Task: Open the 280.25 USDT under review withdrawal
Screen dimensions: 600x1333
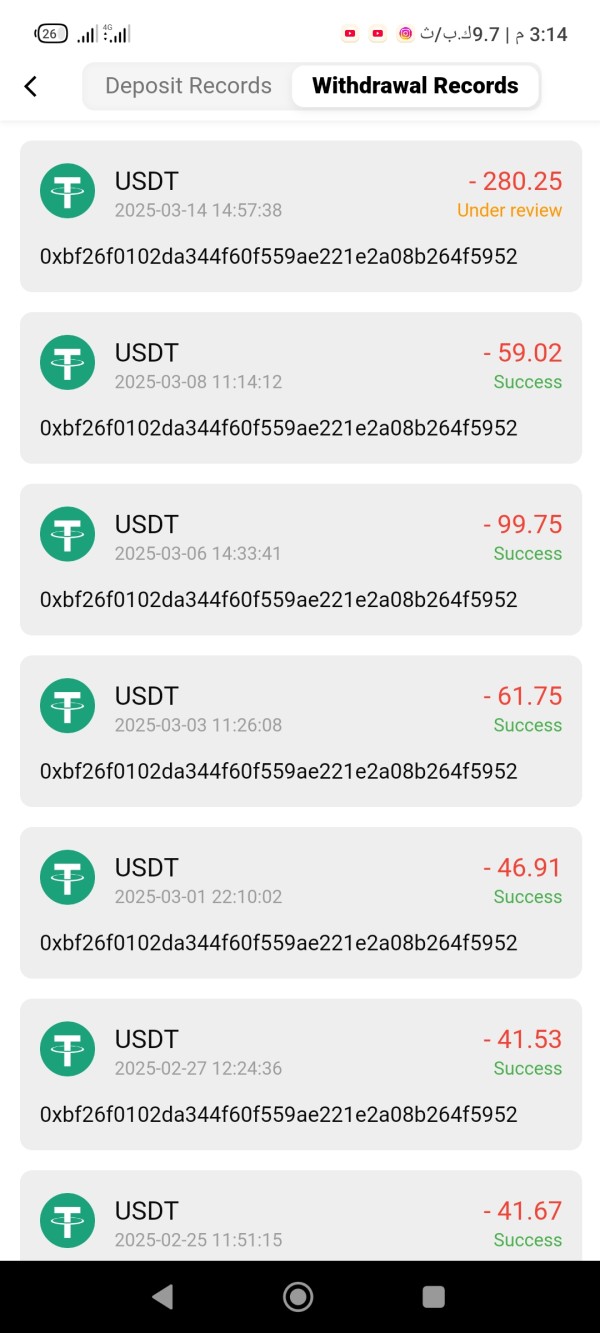Action: coord(300,216)
